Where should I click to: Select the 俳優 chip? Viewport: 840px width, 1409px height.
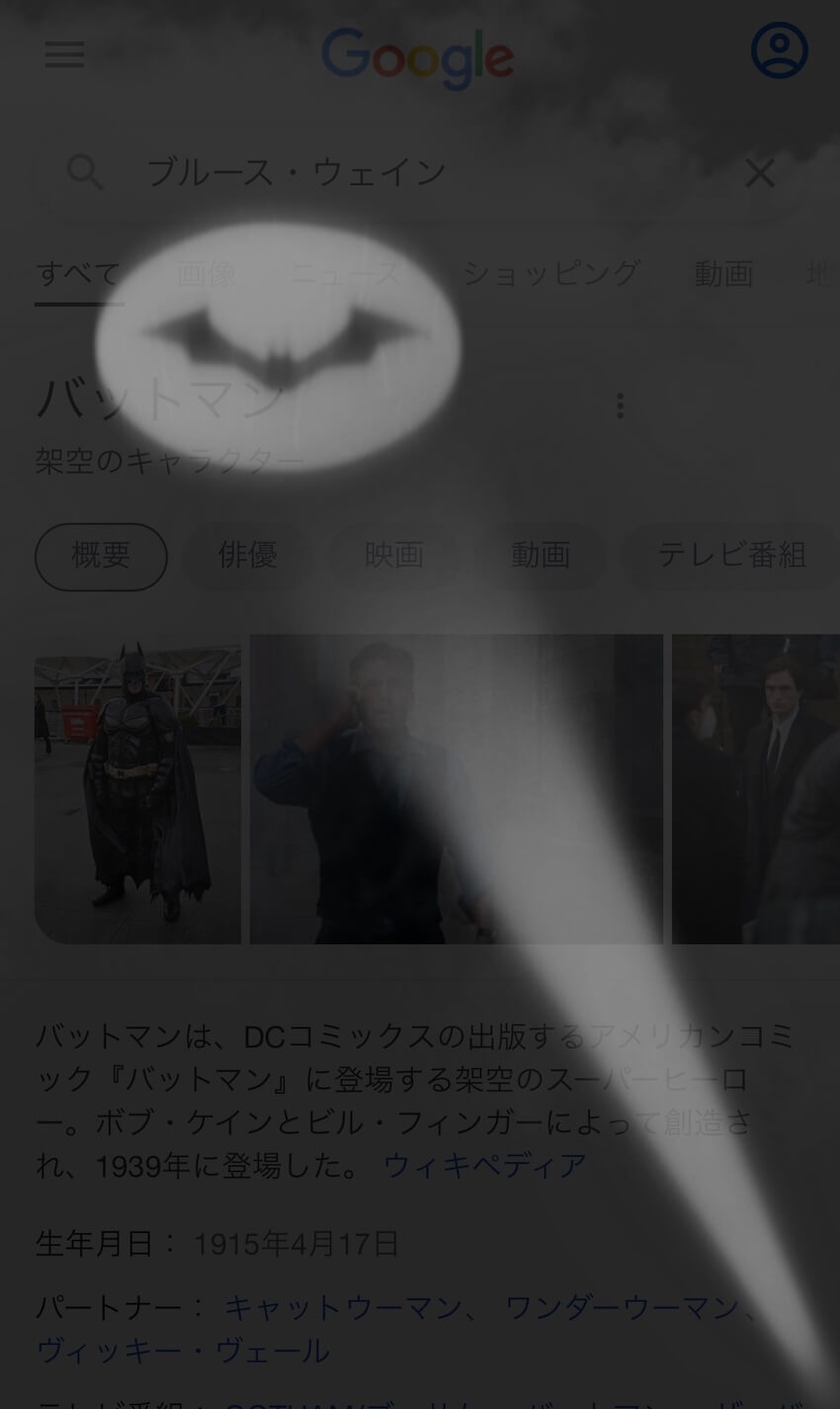coord(247,556)
